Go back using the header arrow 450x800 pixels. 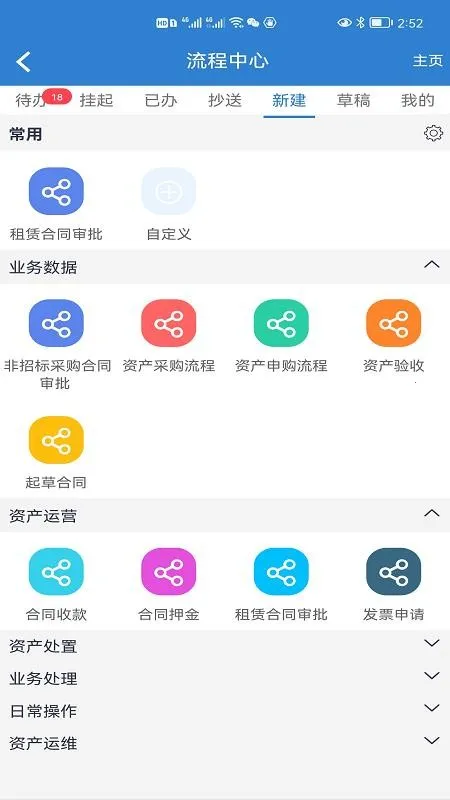23,62
